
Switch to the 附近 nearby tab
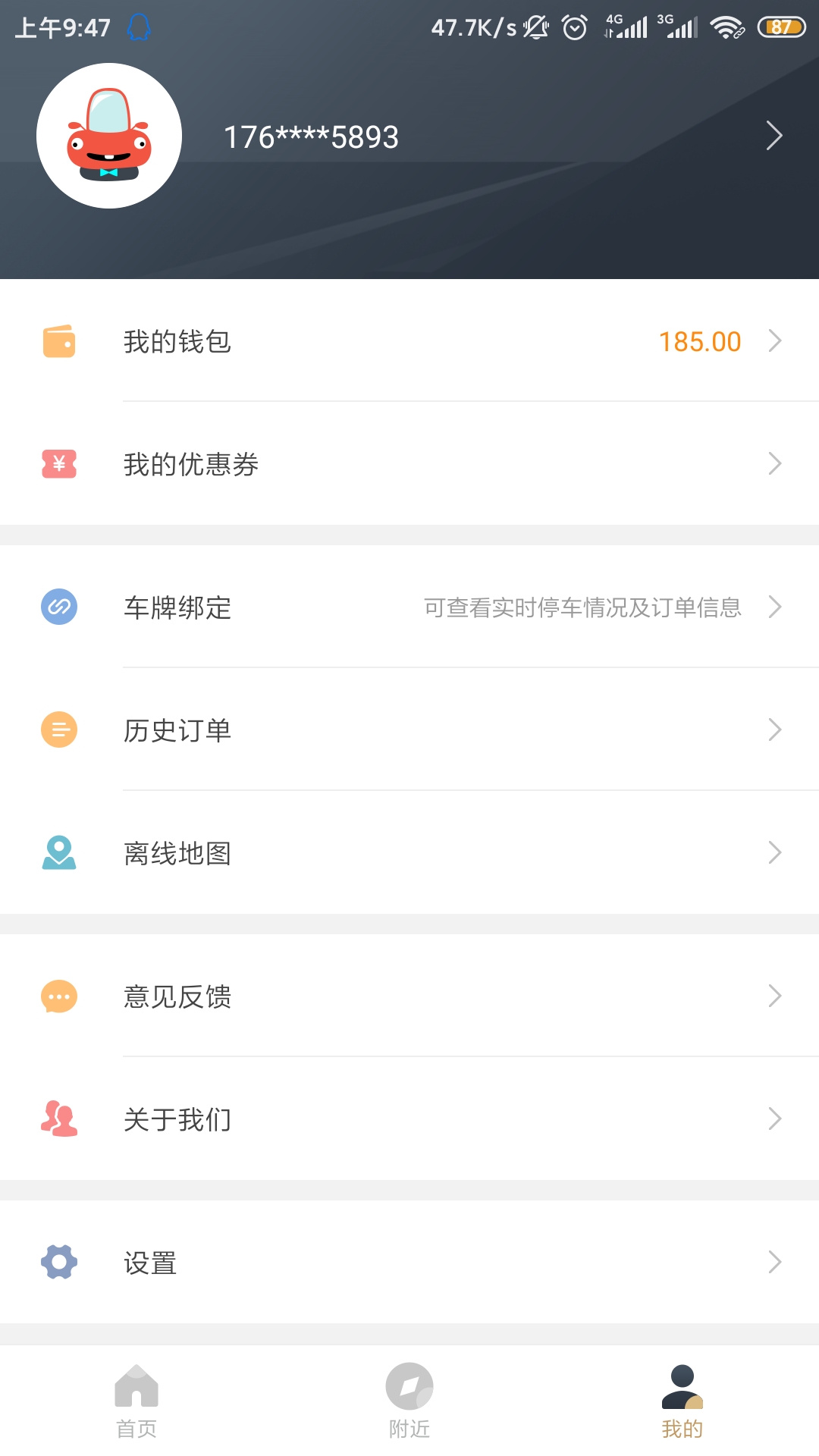(409, 1401)
